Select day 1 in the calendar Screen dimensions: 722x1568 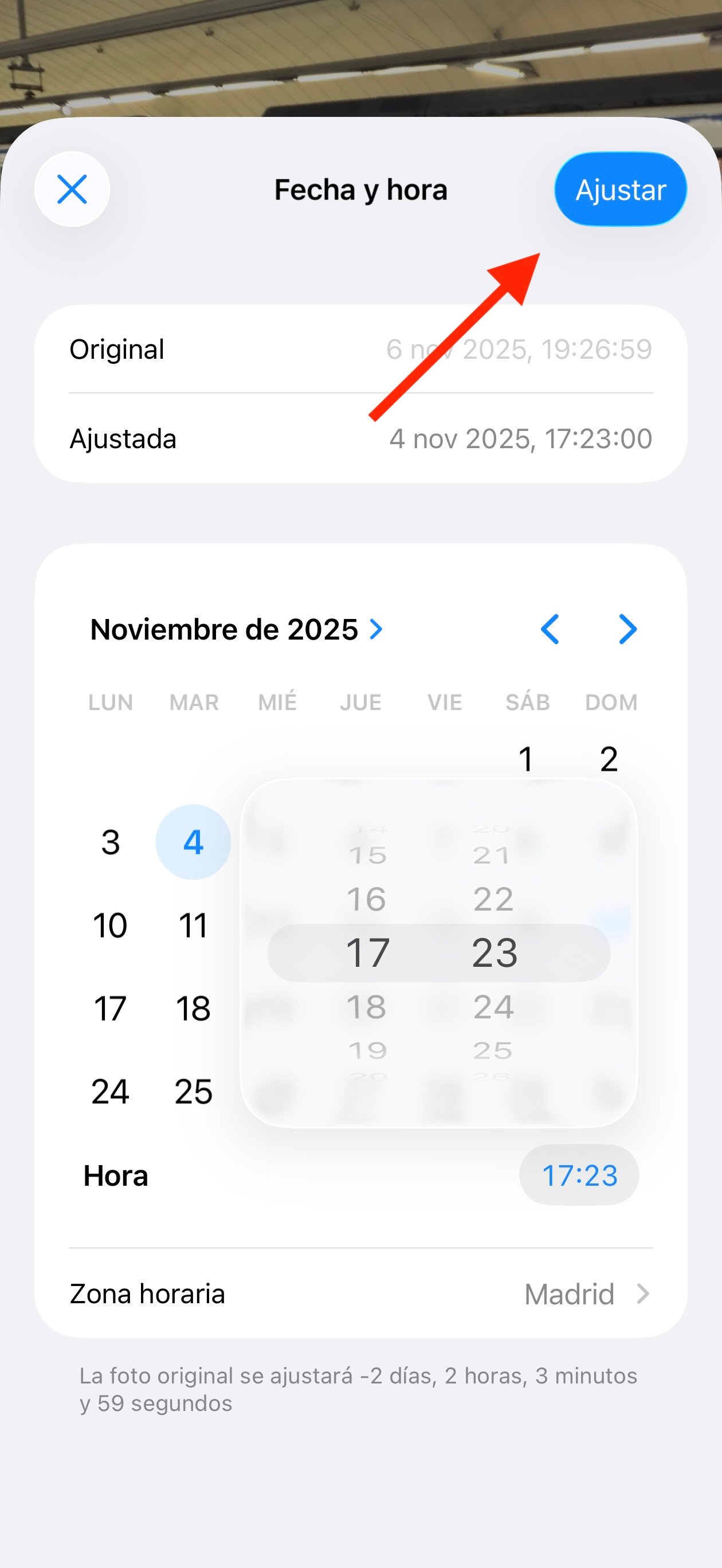pos(526,759)
